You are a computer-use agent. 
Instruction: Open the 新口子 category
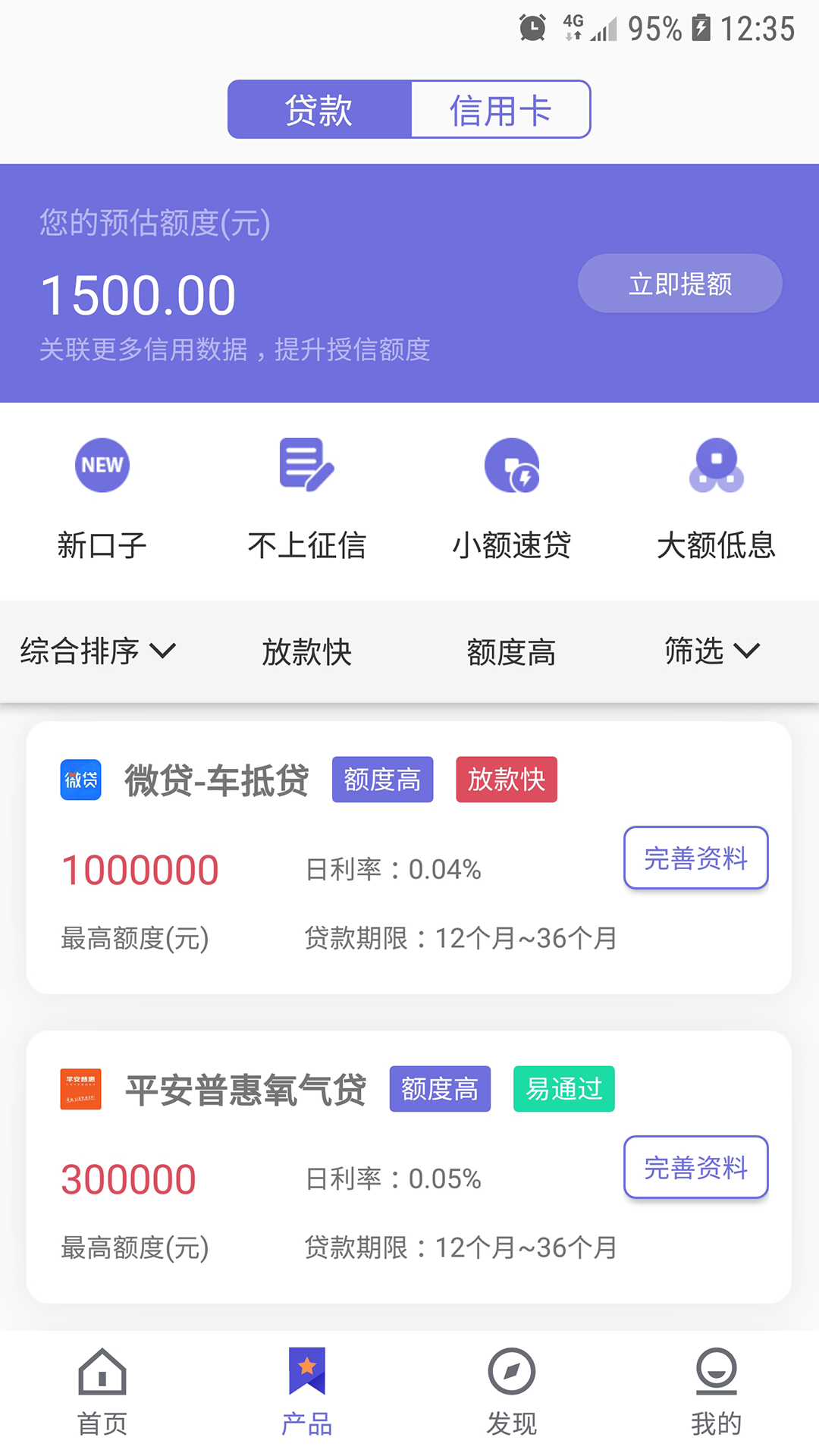[102, 498]
